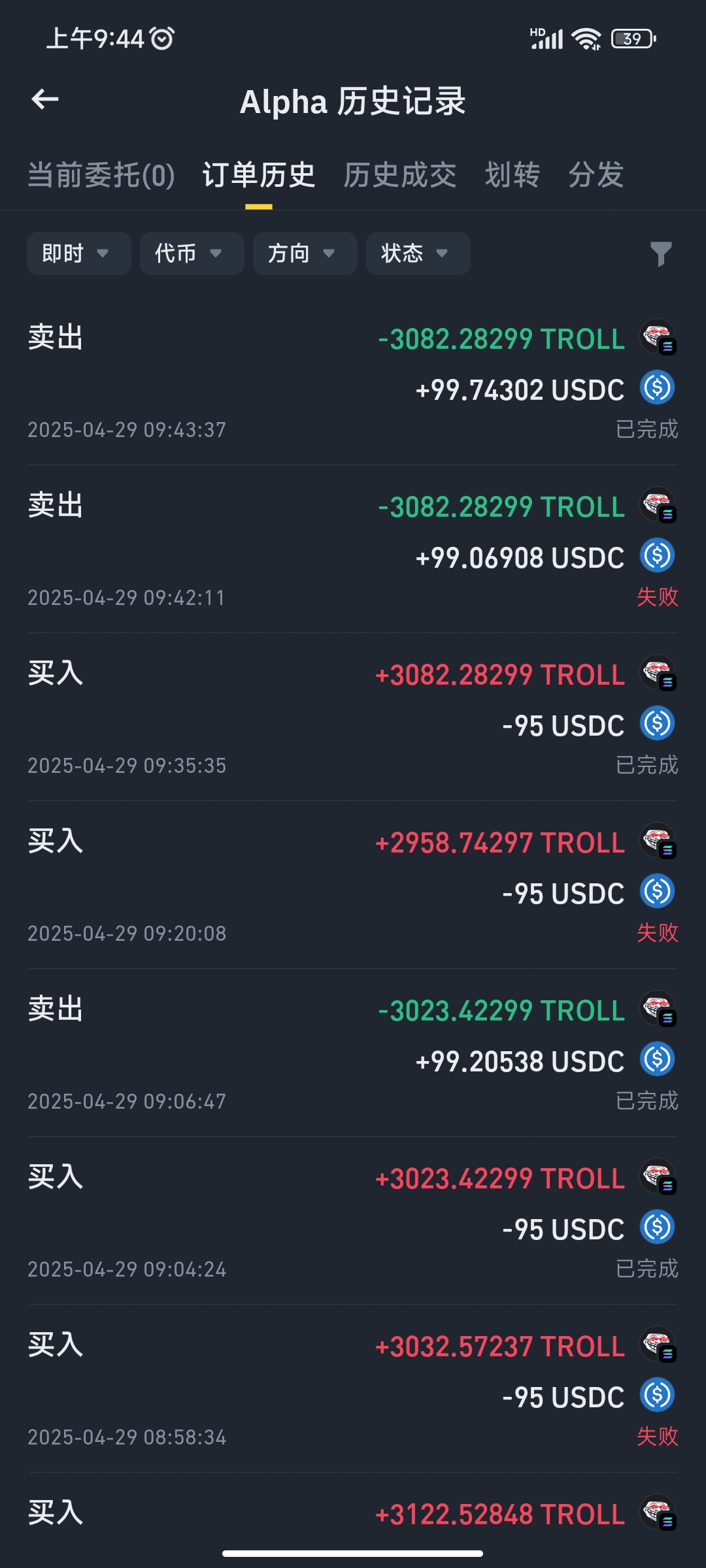Expand the 状态 status dropdown

tap(418, 253)
